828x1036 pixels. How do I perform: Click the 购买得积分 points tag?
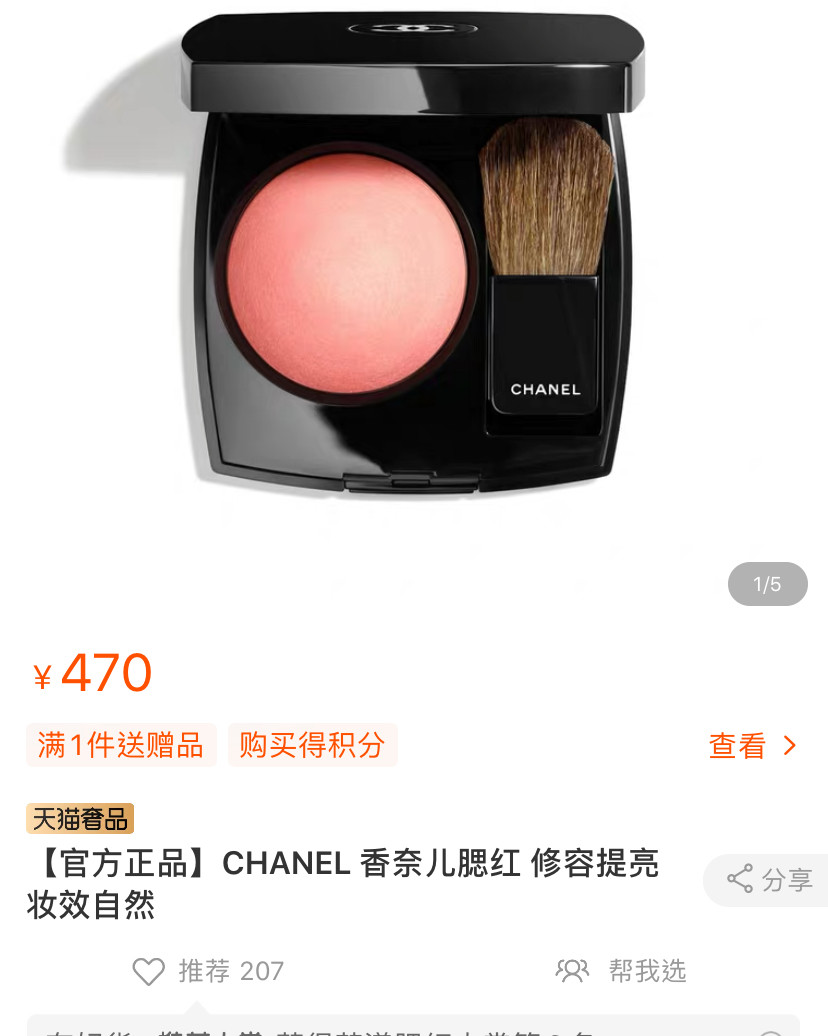click(x=313, y=745)
